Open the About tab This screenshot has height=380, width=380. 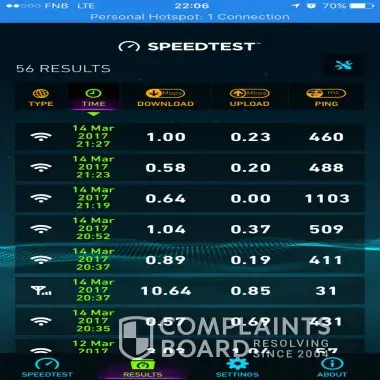pyautogui.click(x=332, y=367)
